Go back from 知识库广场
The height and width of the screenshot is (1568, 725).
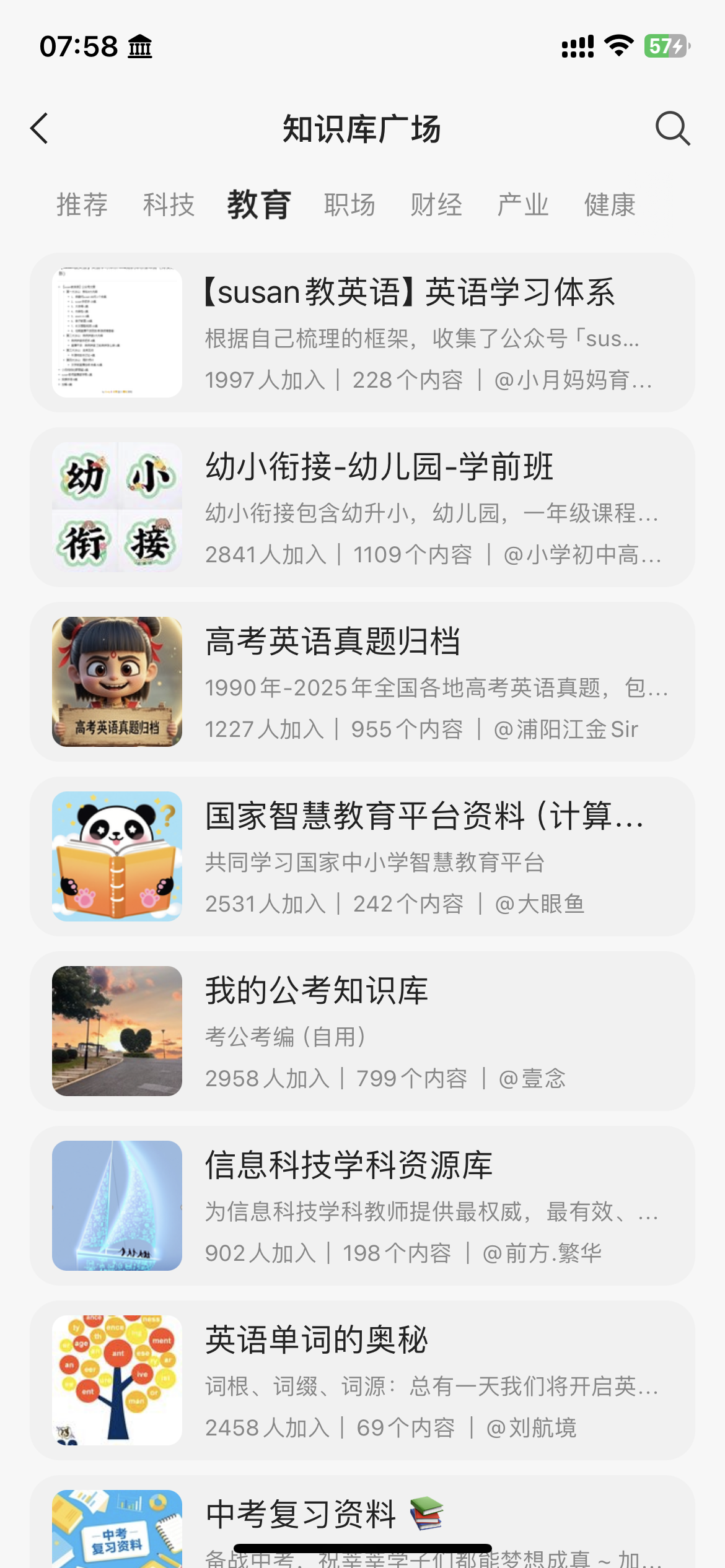click(40, 129)
